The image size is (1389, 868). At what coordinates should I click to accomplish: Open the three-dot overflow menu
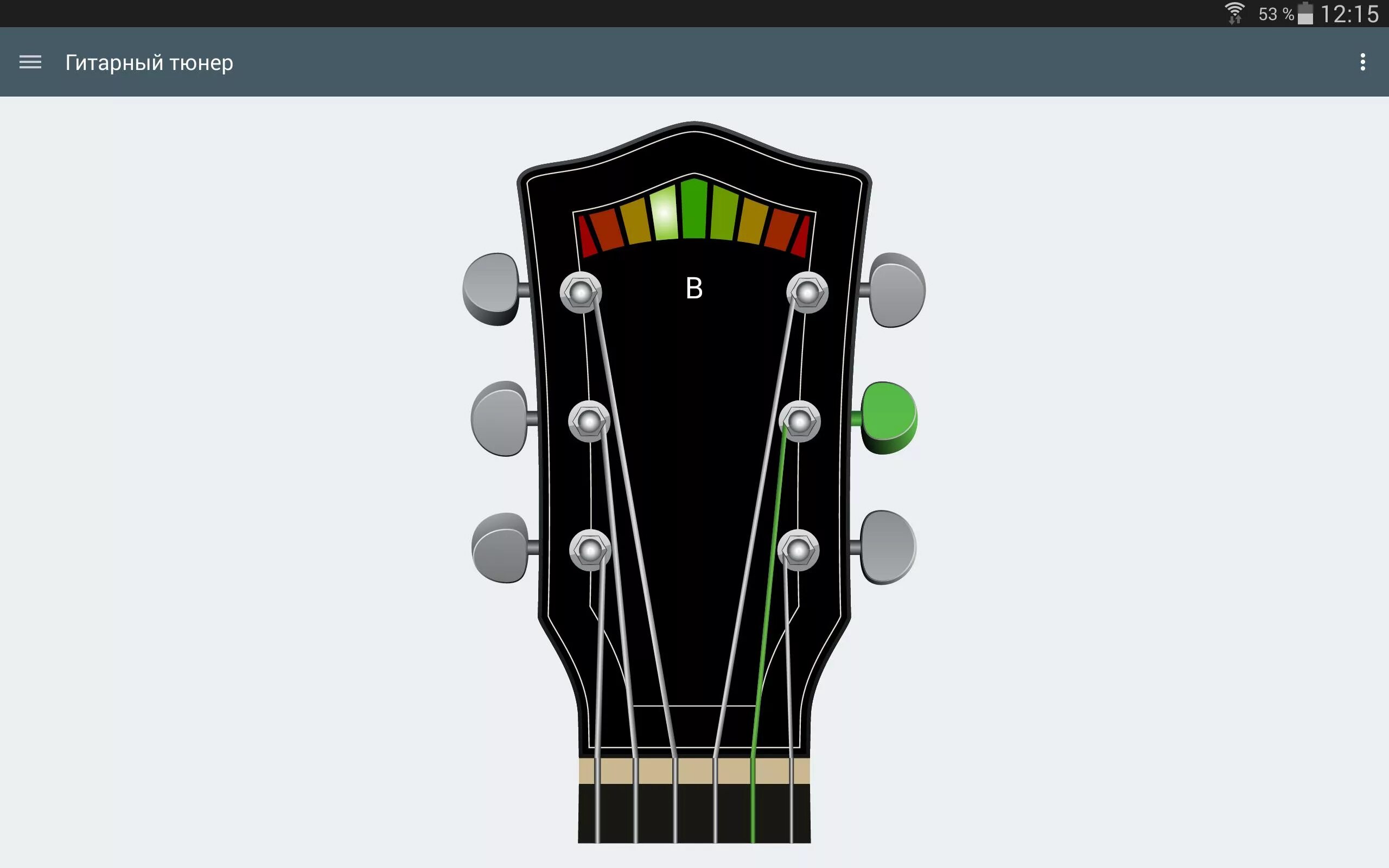pos(1362,62)
